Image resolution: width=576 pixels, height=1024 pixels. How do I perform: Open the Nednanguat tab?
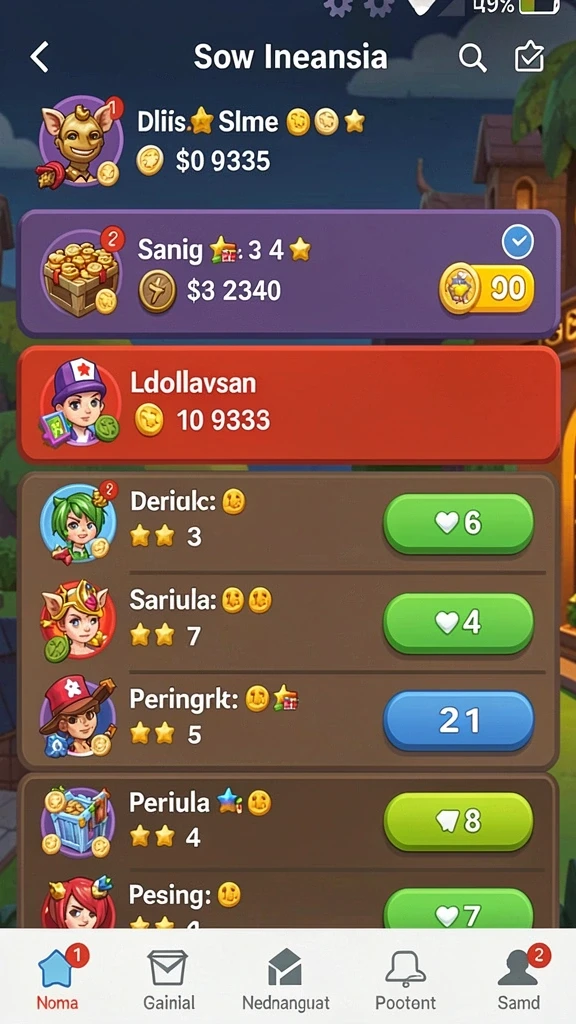click(x=285, y=975)
